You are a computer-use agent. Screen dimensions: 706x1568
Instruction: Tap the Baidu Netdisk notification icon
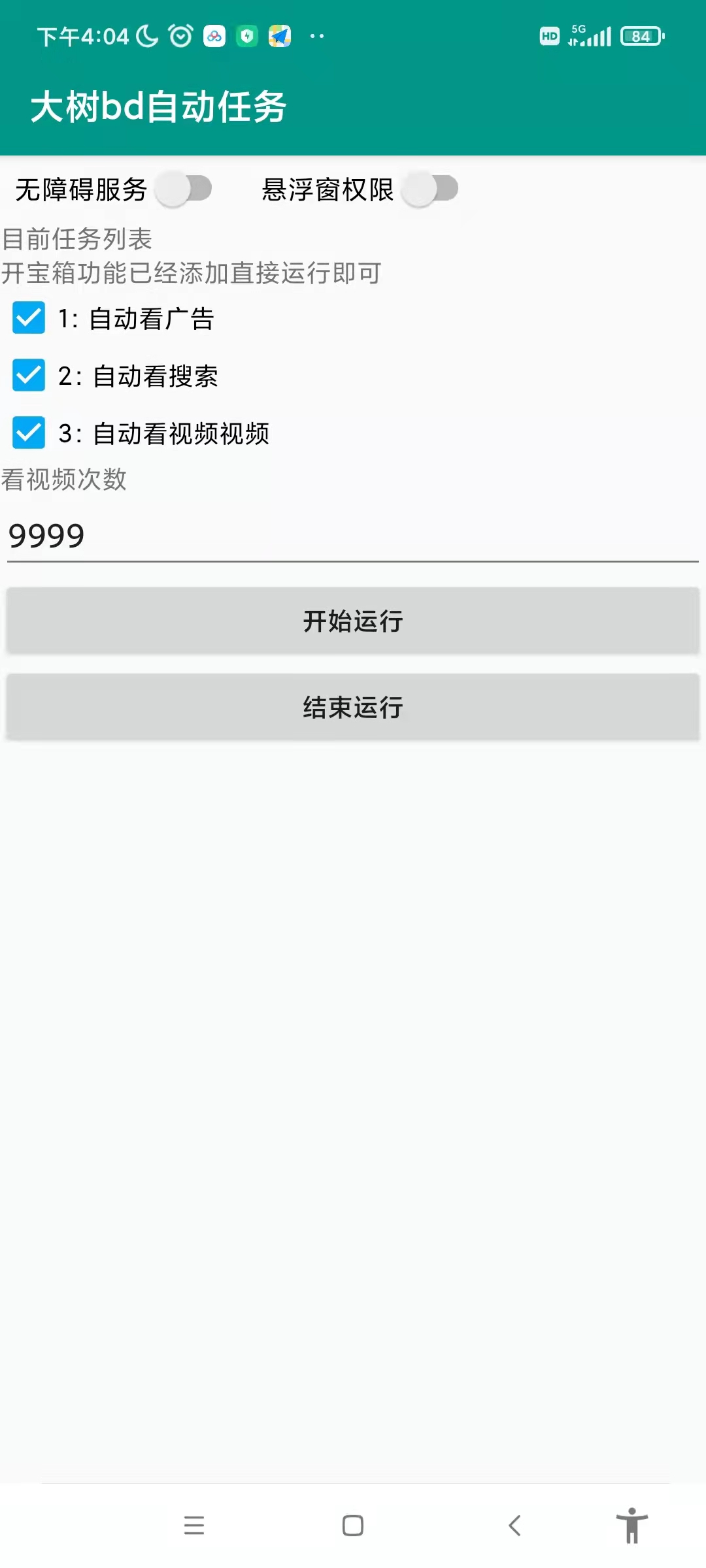[x=212, y=36]
